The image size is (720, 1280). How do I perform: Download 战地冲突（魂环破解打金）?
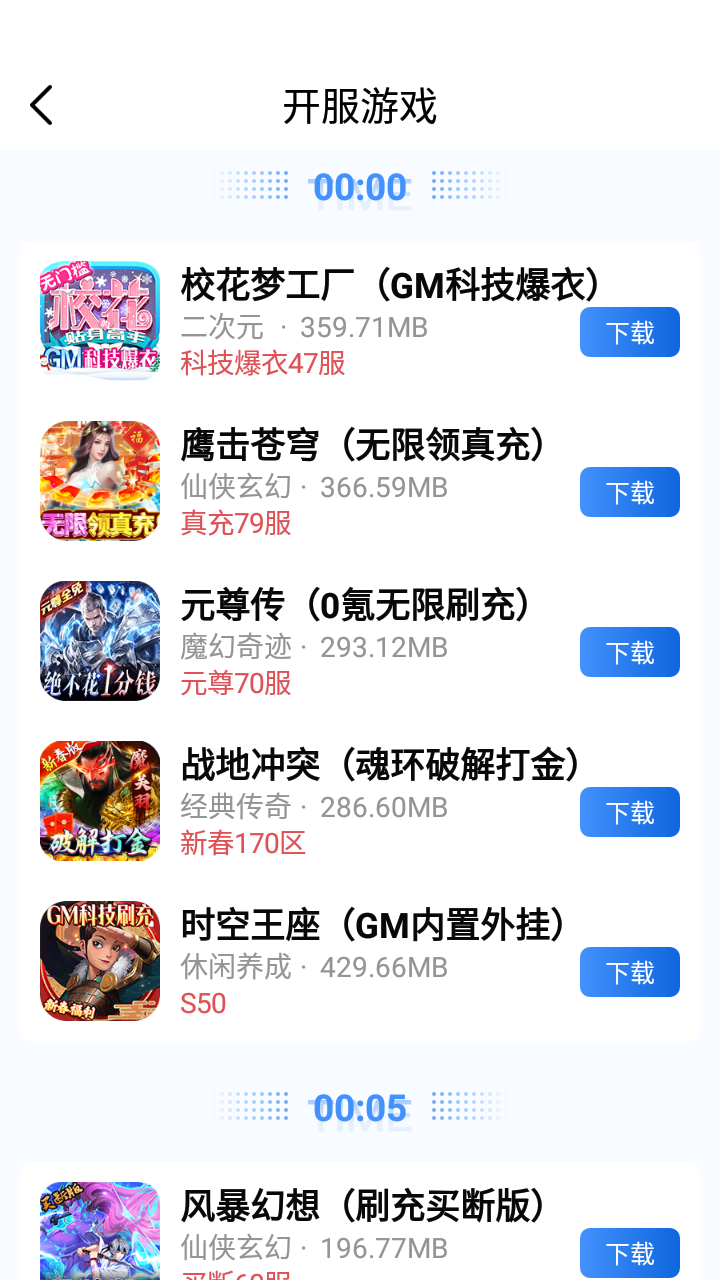coord(629,811)
